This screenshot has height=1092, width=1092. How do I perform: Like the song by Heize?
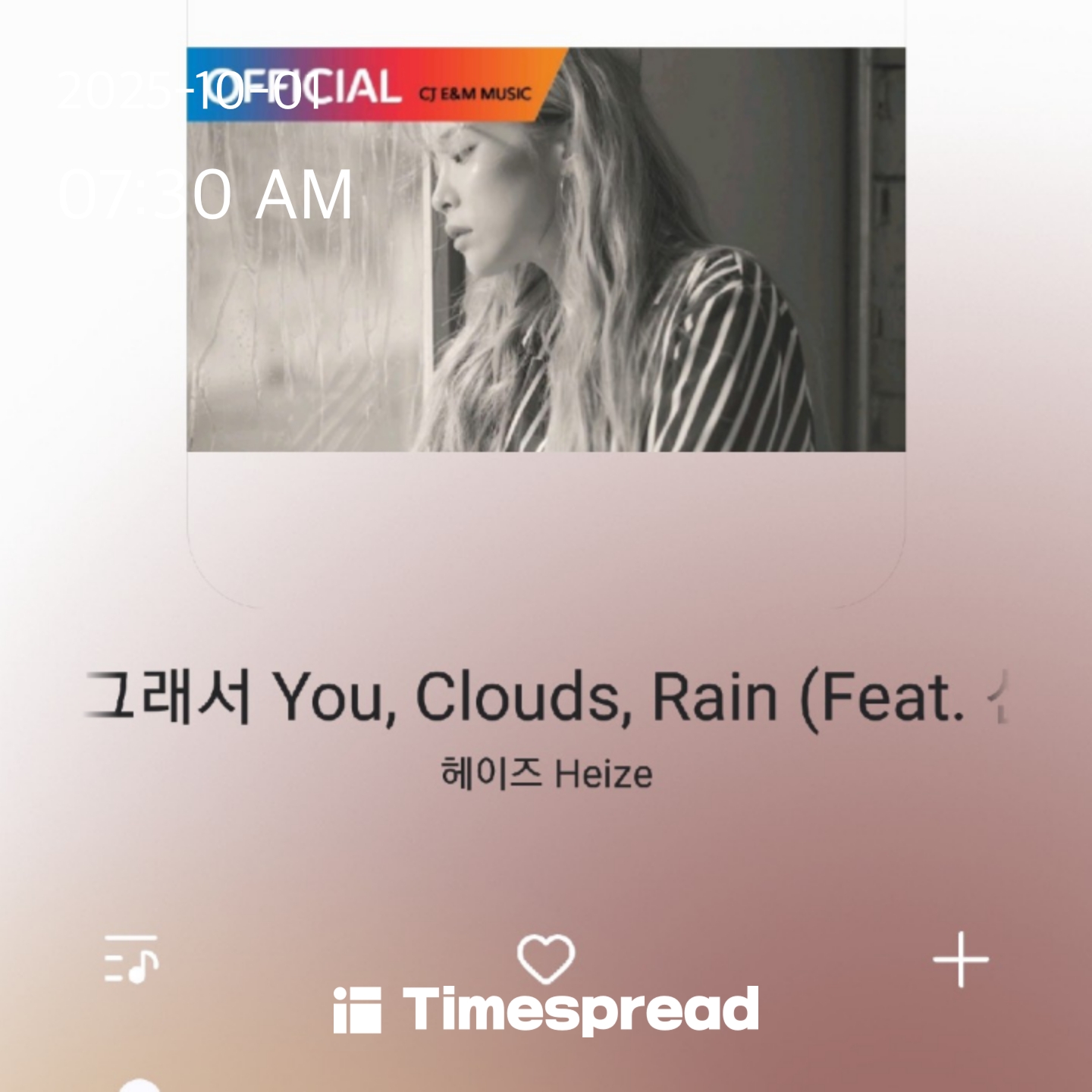pos(545,957)
